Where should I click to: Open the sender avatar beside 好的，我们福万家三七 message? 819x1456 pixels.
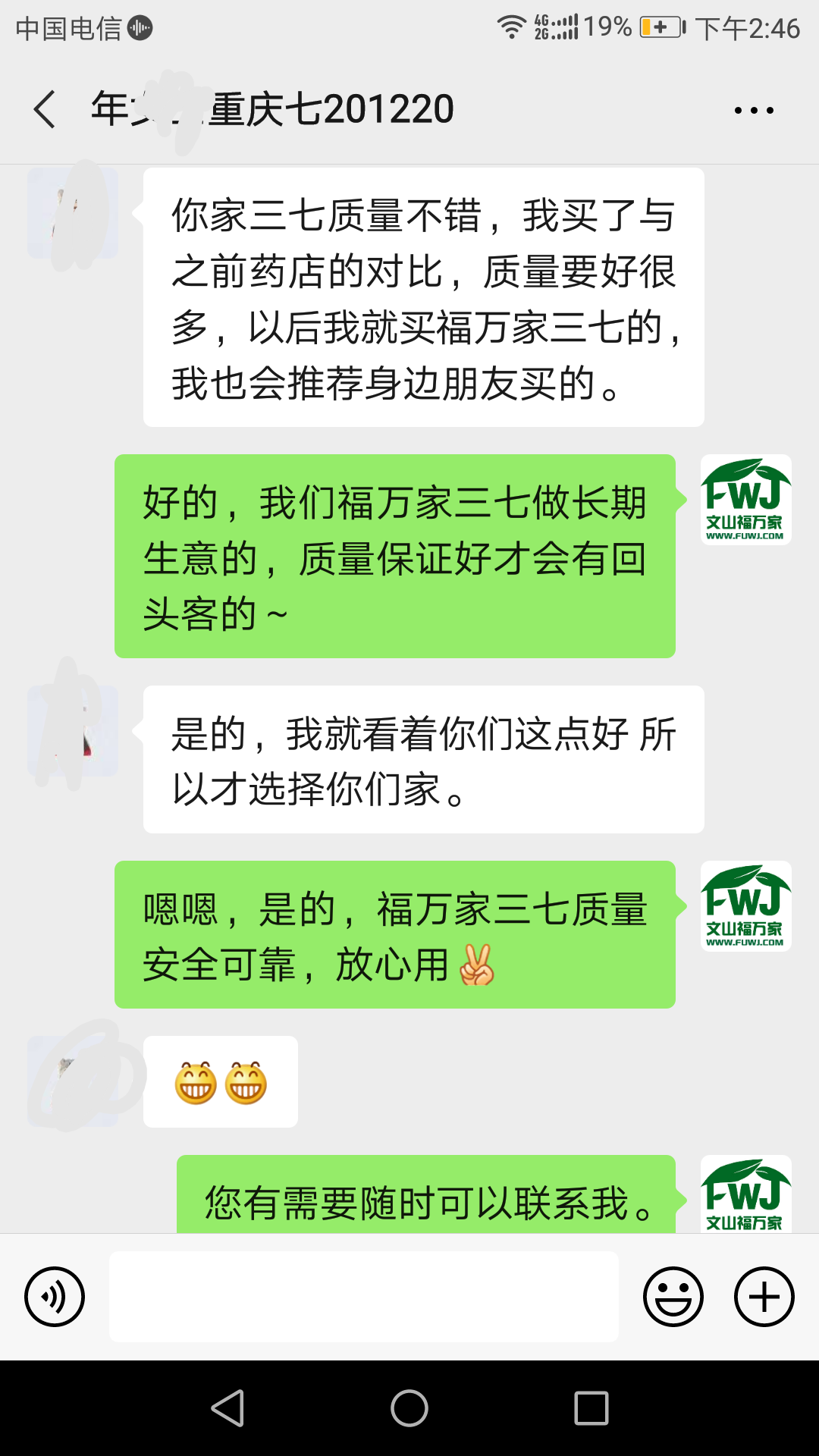[x=746, y=500]
